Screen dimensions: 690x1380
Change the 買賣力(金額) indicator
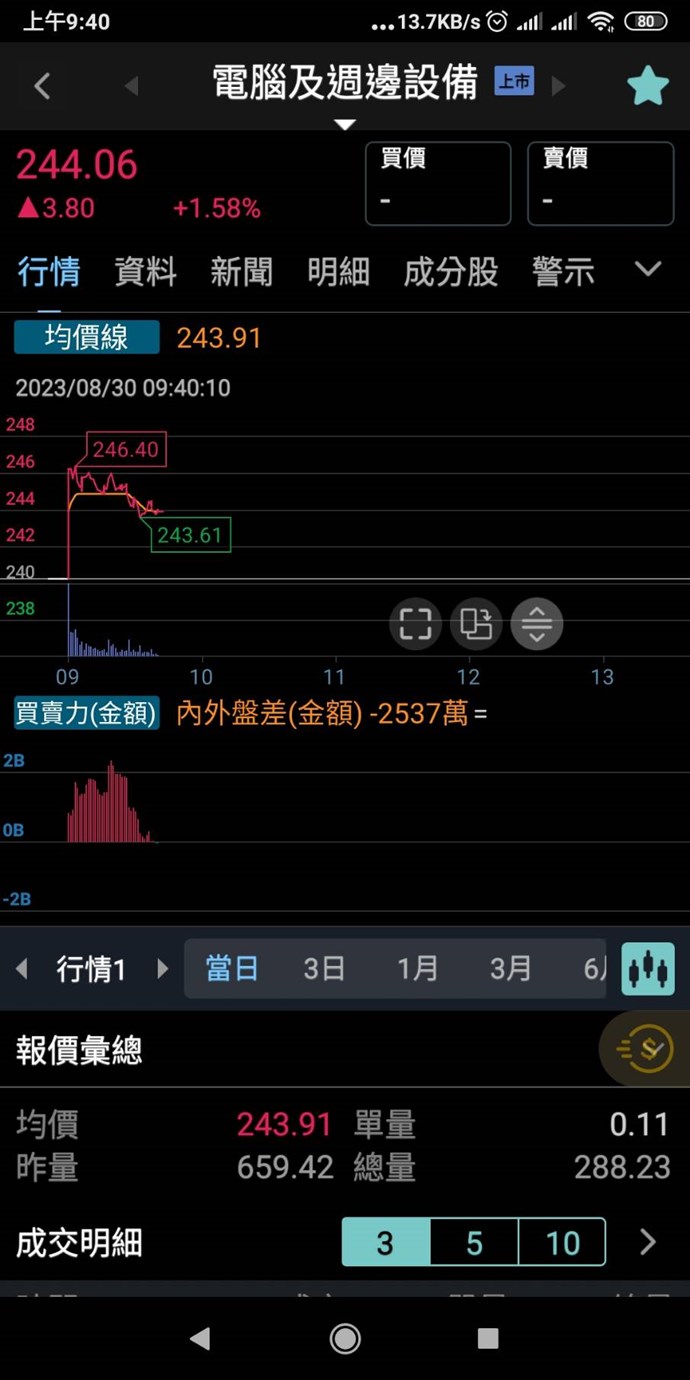[86, 713]
